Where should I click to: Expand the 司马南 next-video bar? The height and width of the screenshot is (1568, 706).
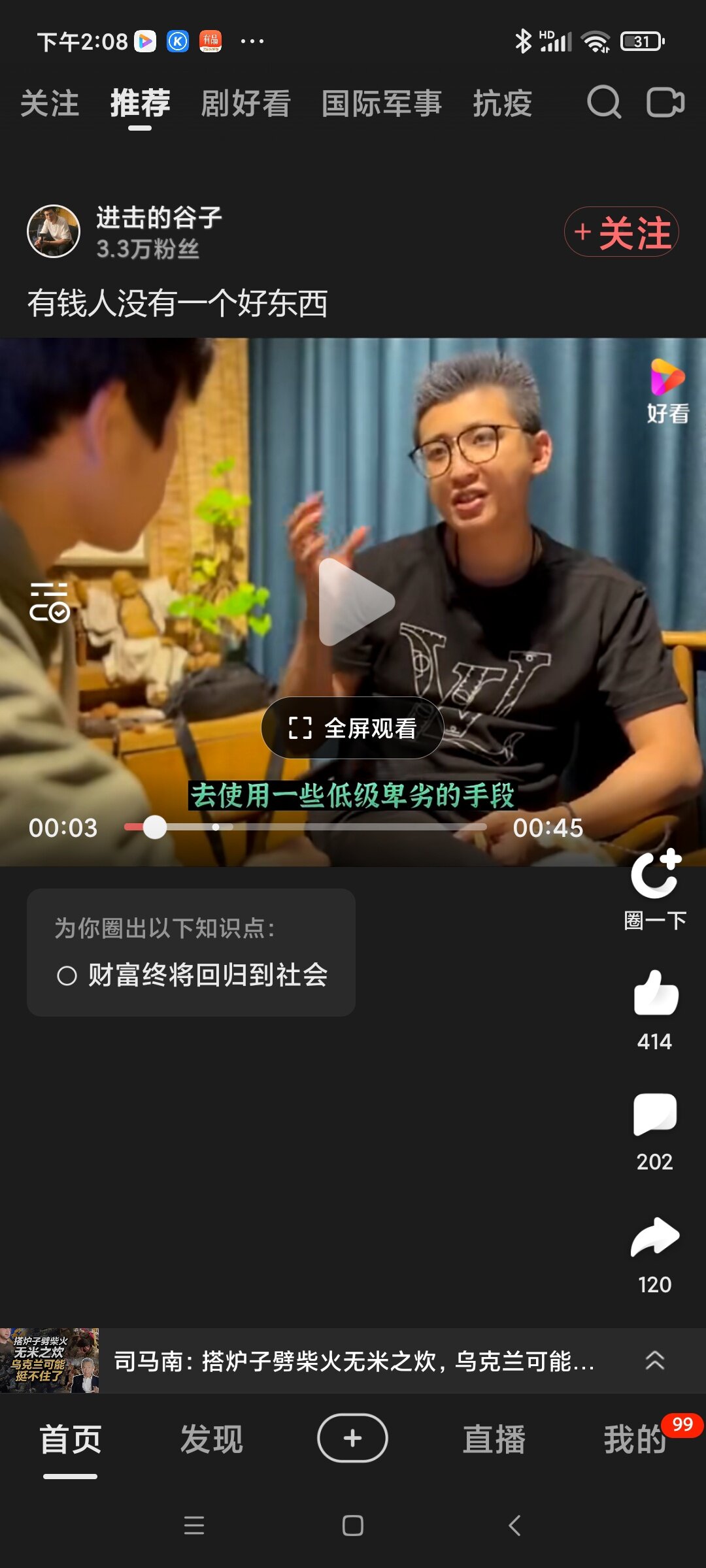pyautogui.click(x=654, y=1361)
